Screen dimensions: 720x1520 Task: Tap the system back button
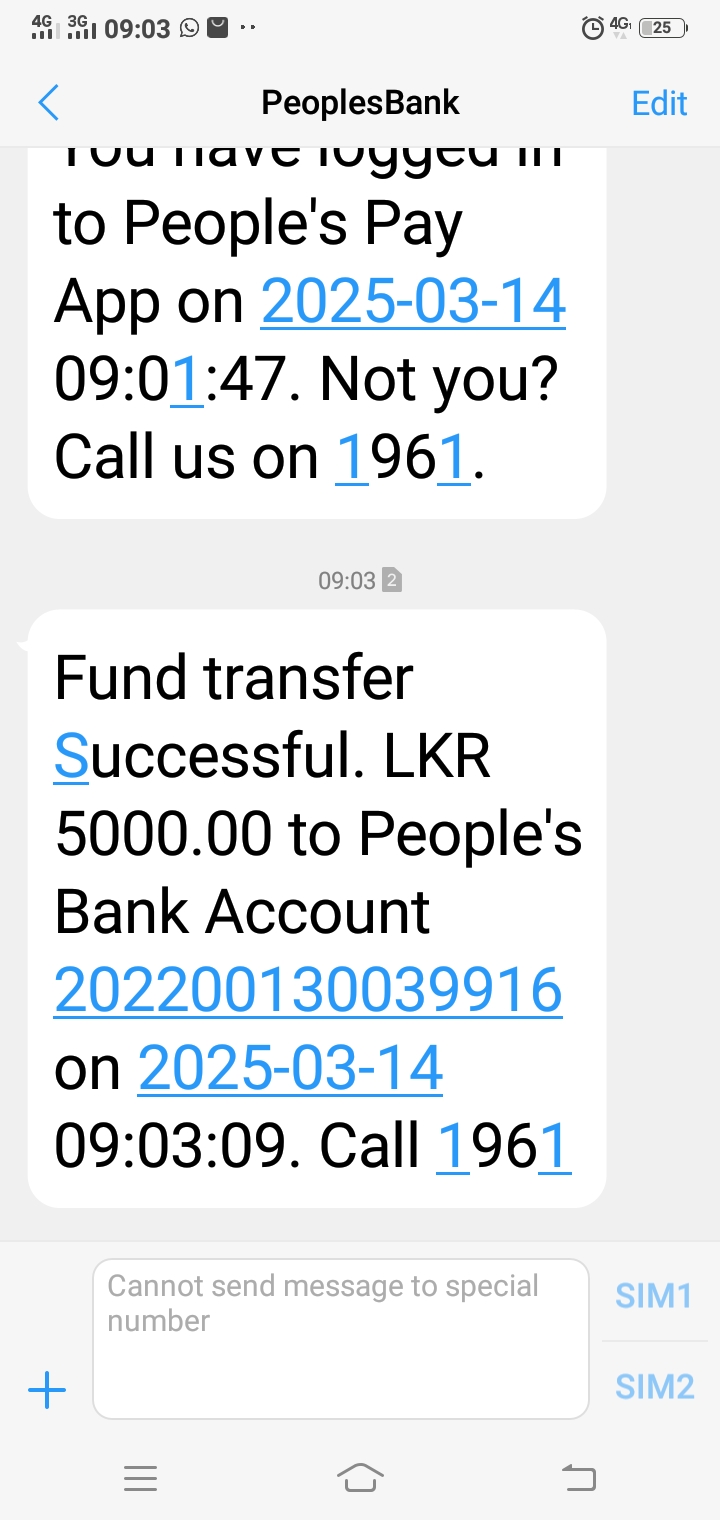[x=578, y=1477]
